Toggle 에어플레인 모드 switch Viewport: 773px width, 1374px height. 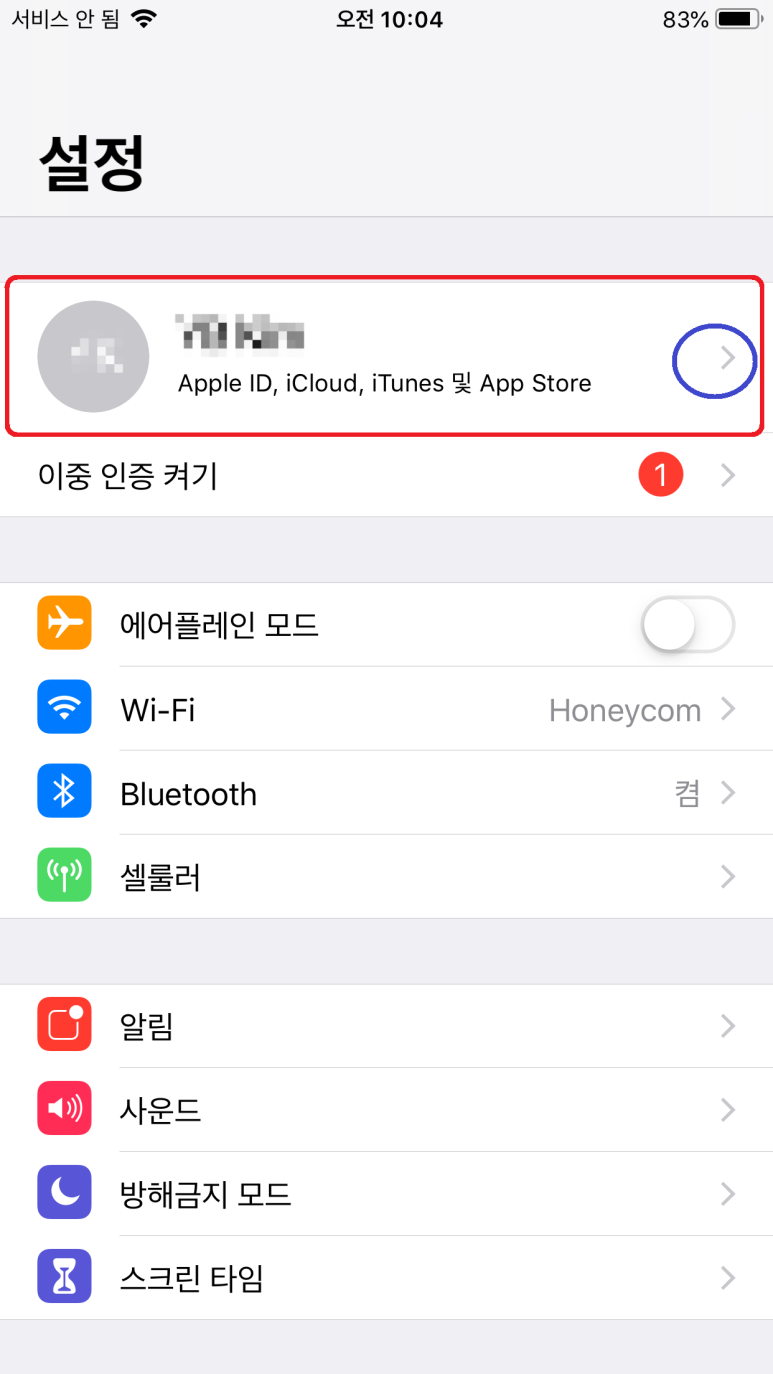pyautogui.click(x=687, y=625)
